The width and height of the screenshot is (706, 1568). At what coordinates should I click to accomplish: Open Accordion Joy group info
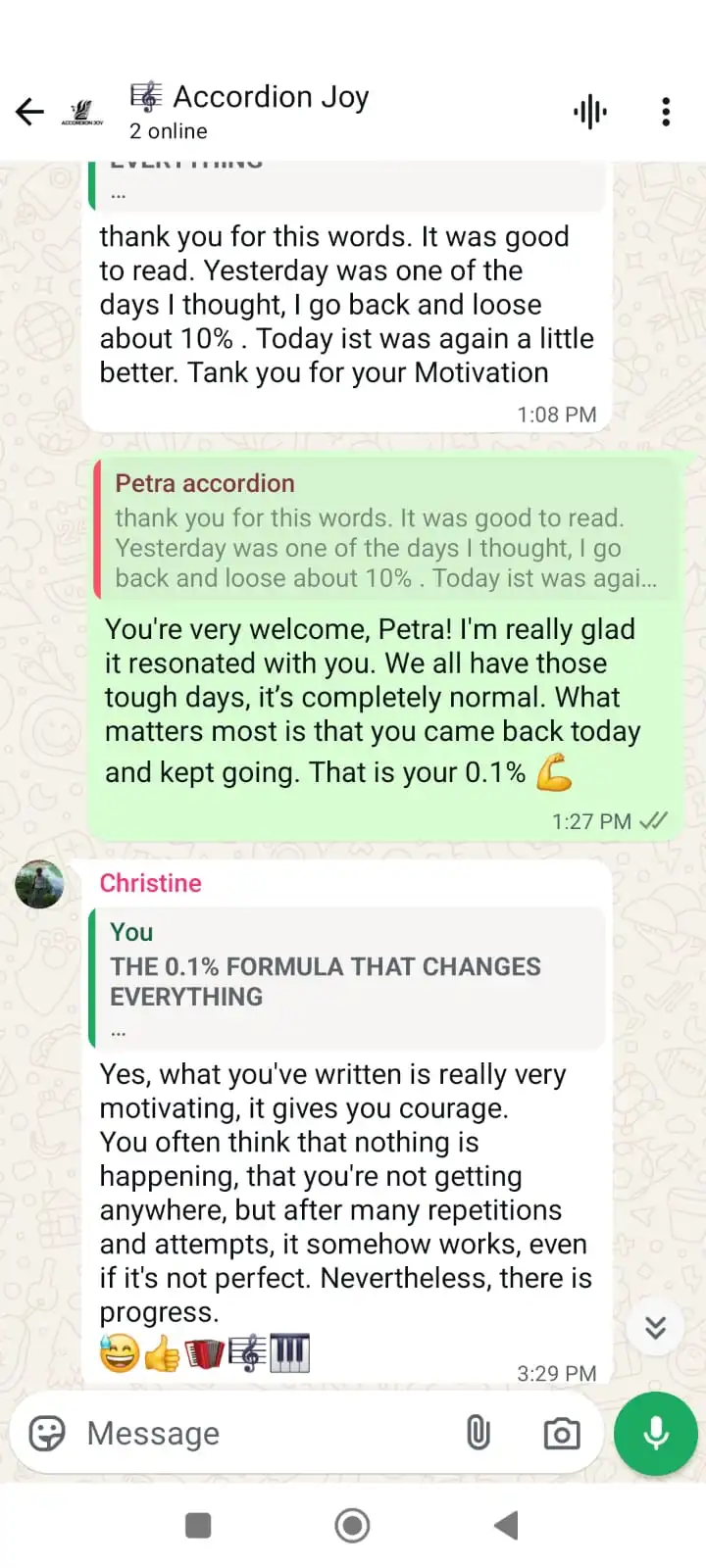coord(249,112)
